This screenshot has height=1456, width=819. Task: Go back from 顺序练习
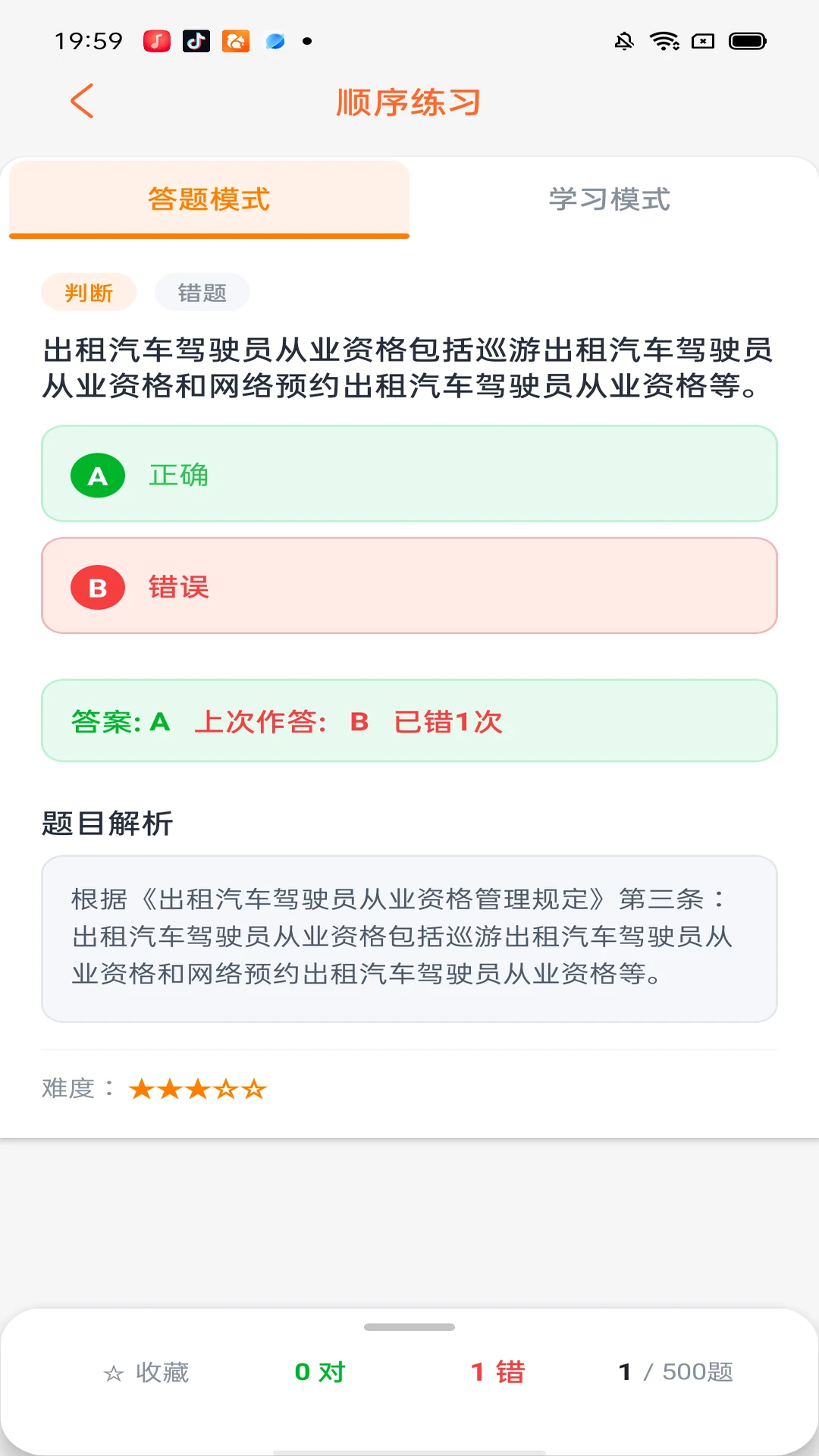[x=82, y=101]
